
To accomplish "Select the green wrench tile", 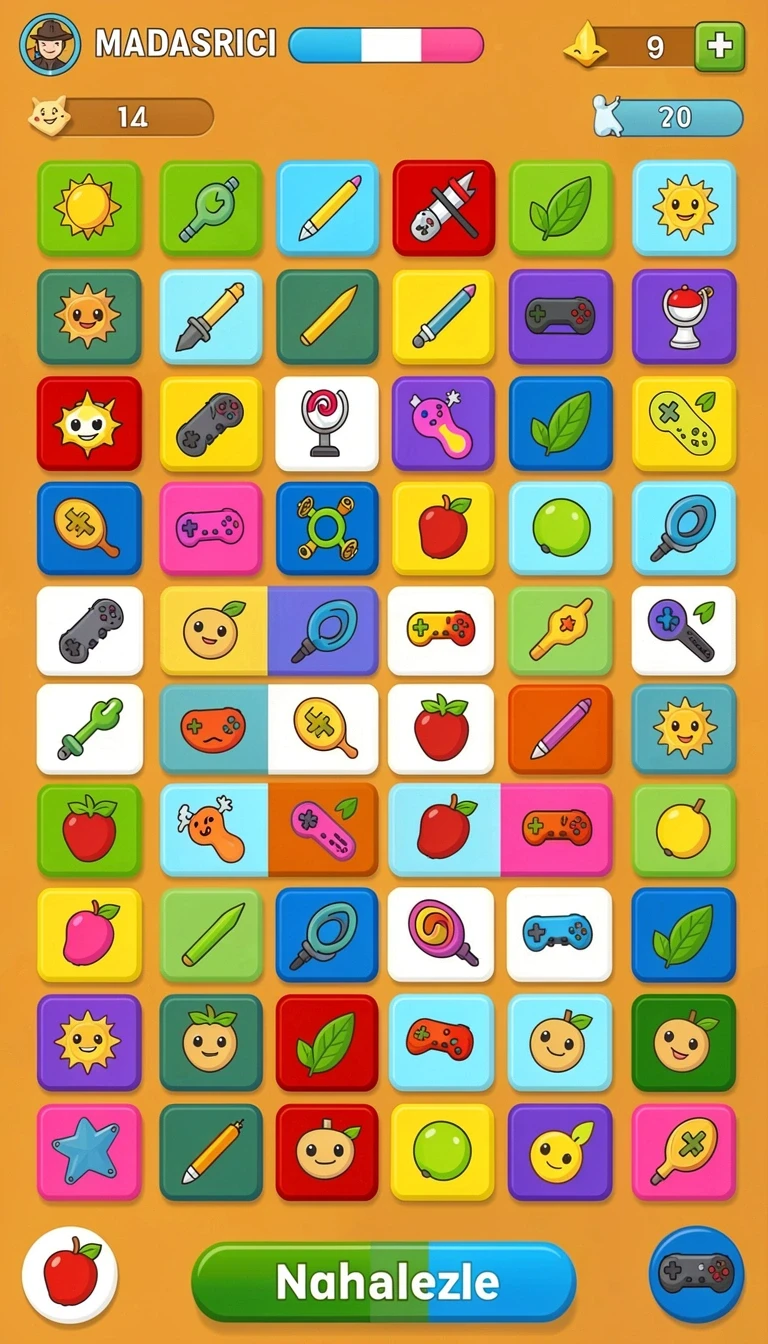I will tap(210, 207).
